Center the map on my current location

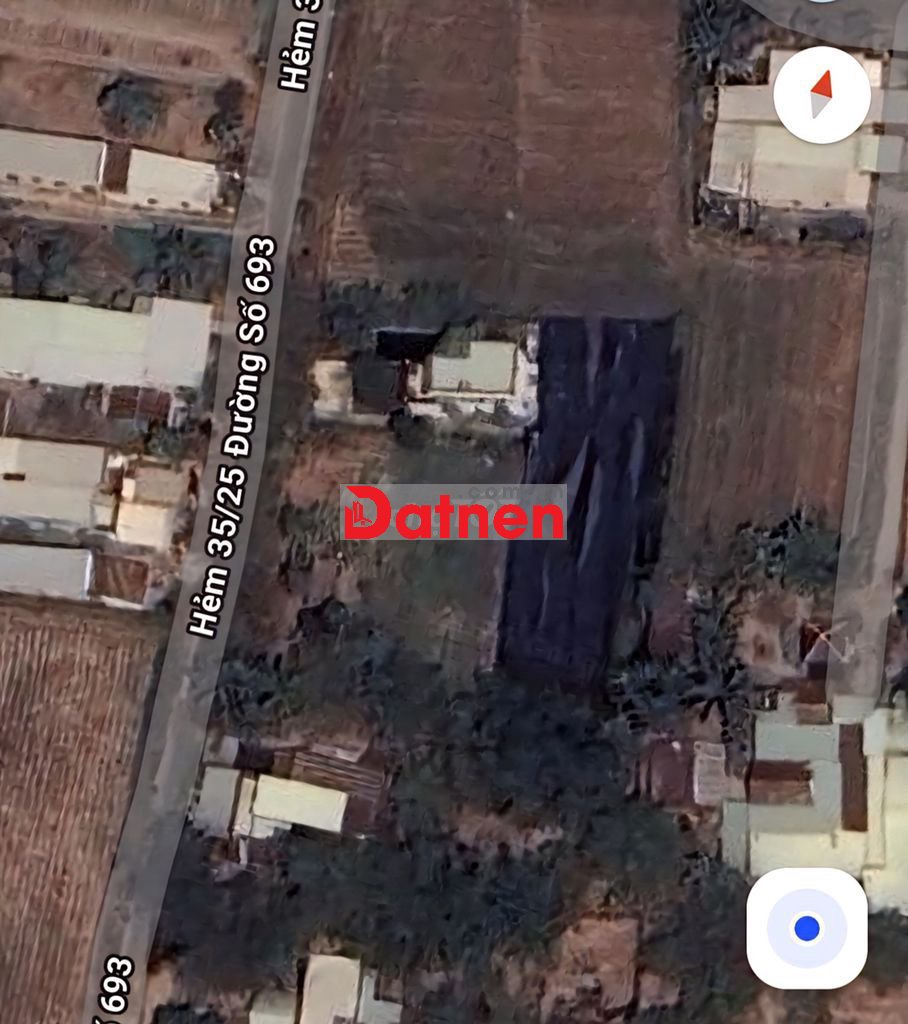[806, 928]
